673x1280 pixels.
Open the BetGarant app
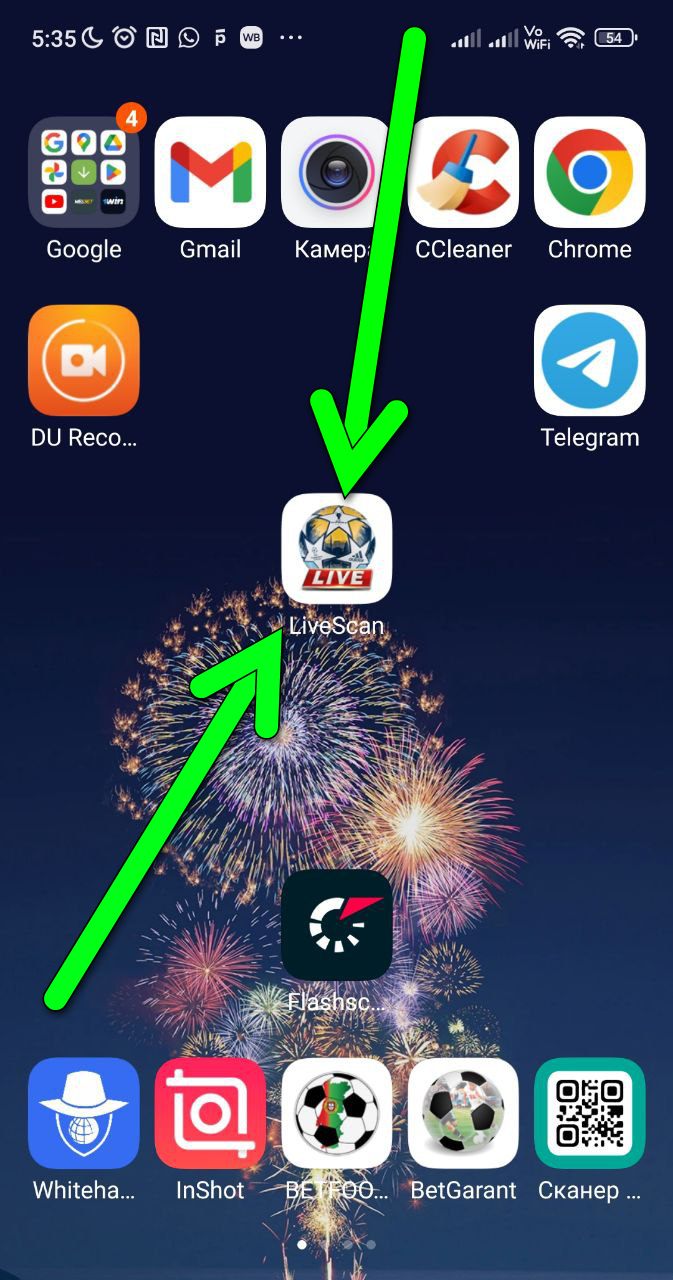click(463, 1113)
